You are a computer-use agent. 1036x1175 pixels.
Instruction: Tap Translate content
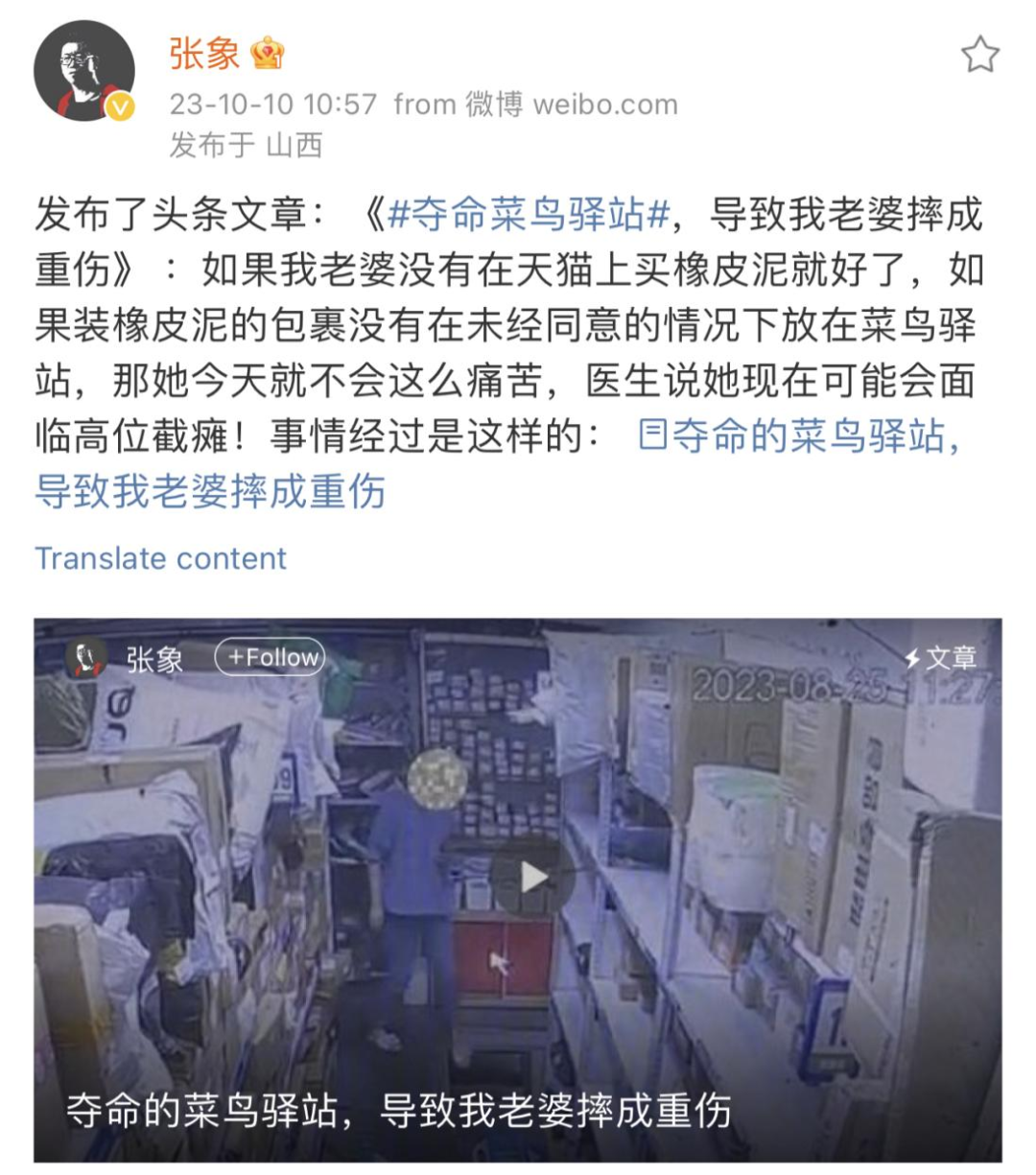click(x=160, y=558)
